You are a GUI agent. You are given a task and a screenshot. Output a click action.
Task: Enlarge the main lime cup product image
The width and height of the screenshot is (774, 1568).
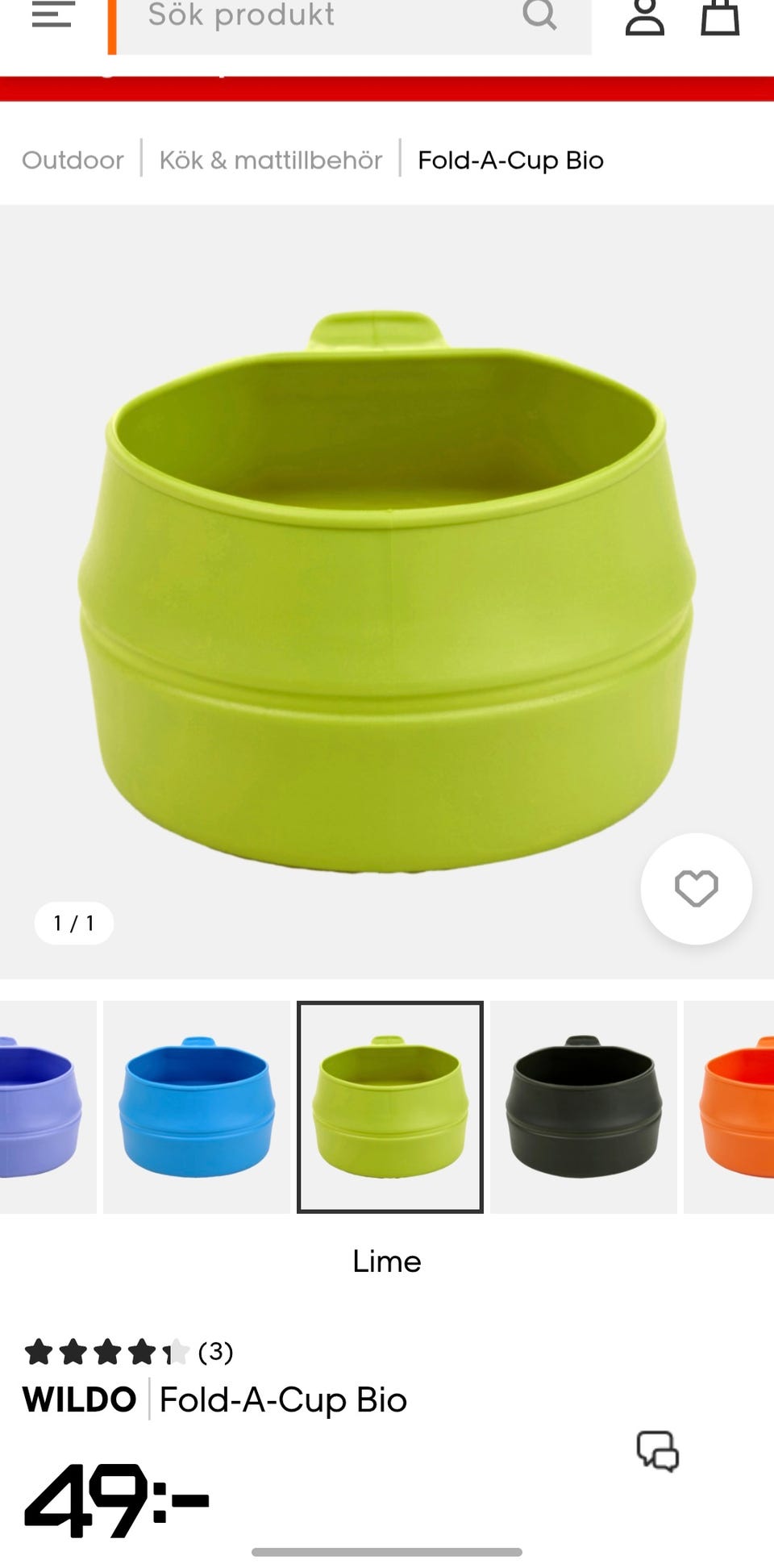click(x=387, y=591)
